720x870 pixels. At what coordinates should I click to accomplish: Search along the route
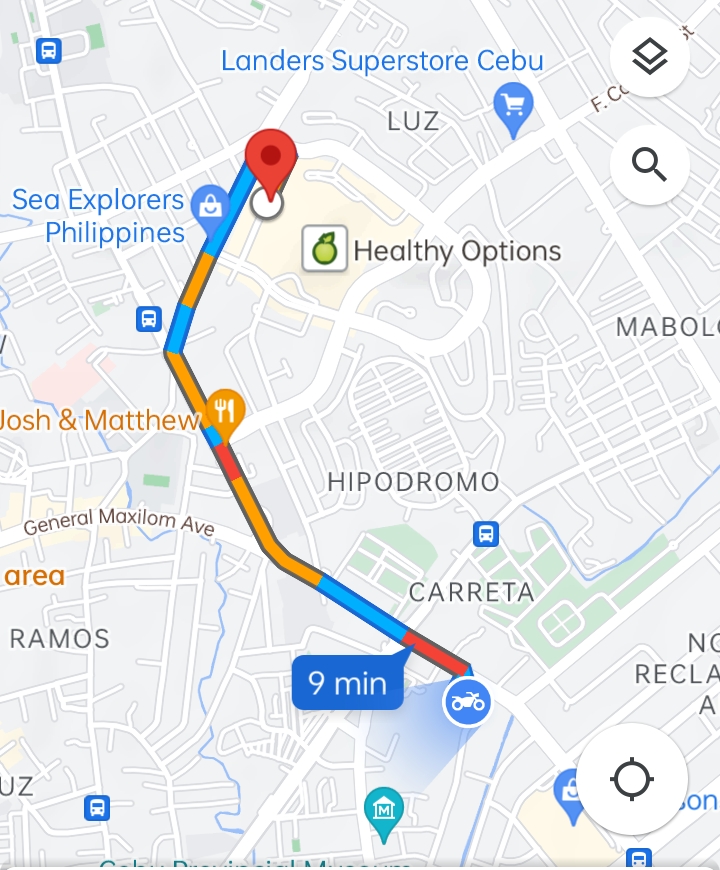coord(649,164)
